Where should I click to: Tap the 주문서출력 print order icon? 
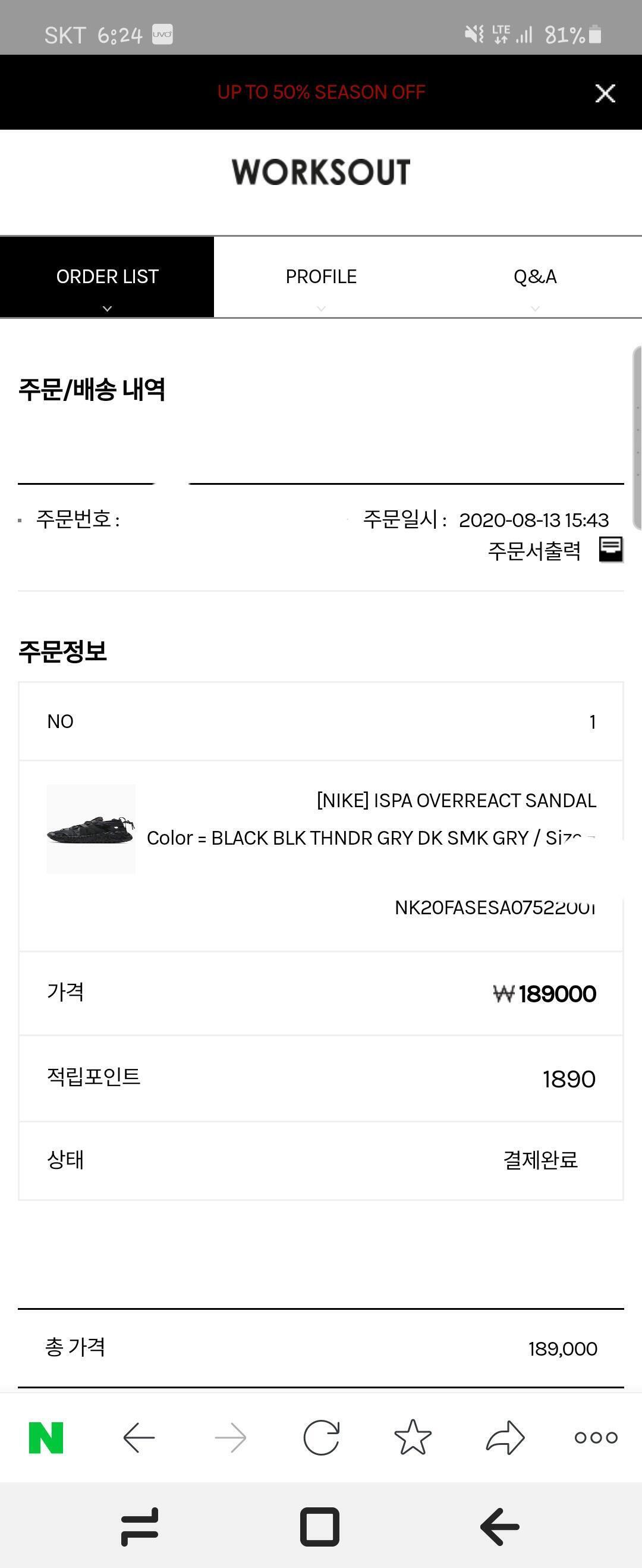pyautogui.click(x=610, y=550)
